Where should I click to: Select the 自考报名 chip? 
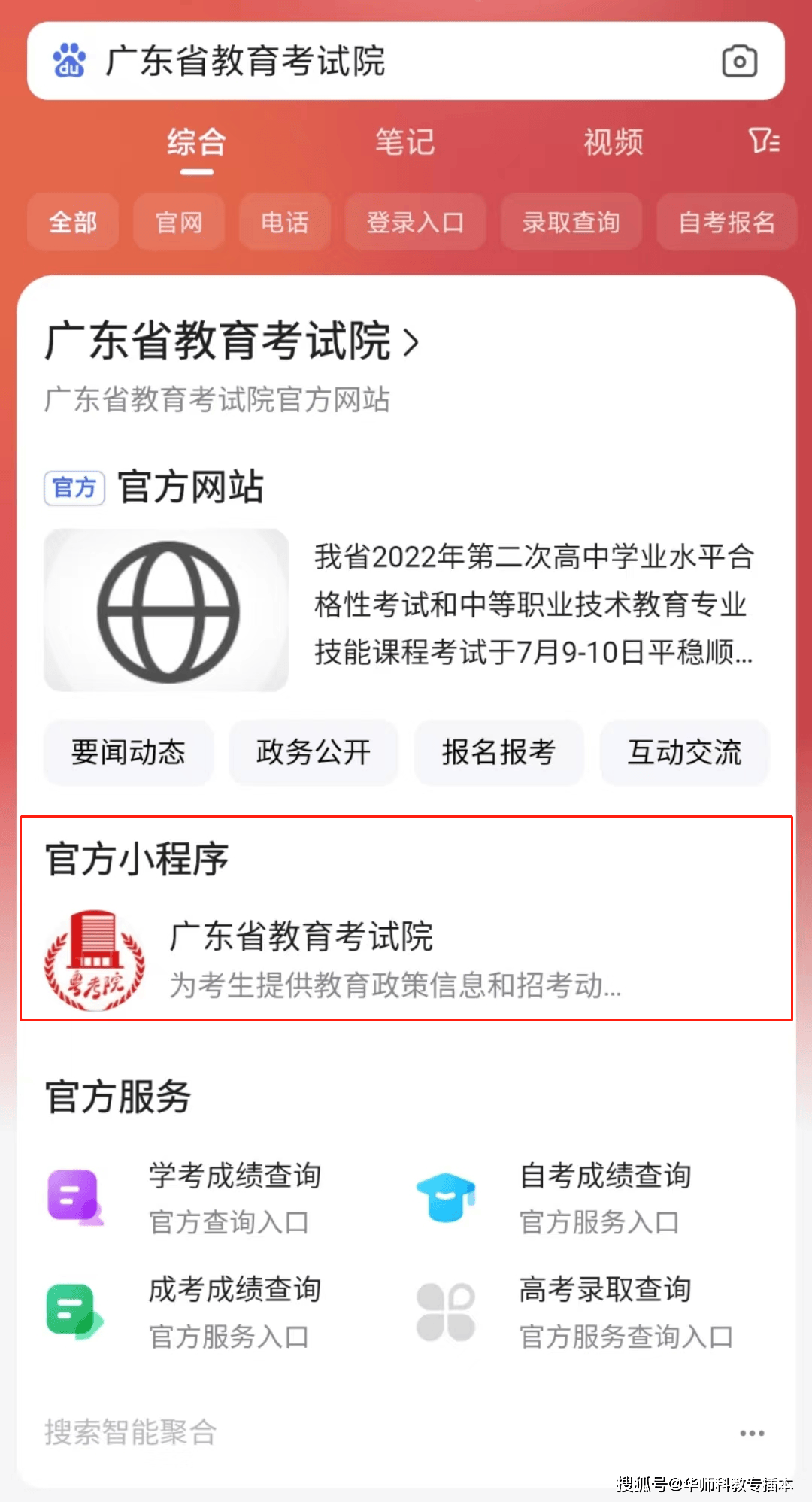tap(726, 222)
